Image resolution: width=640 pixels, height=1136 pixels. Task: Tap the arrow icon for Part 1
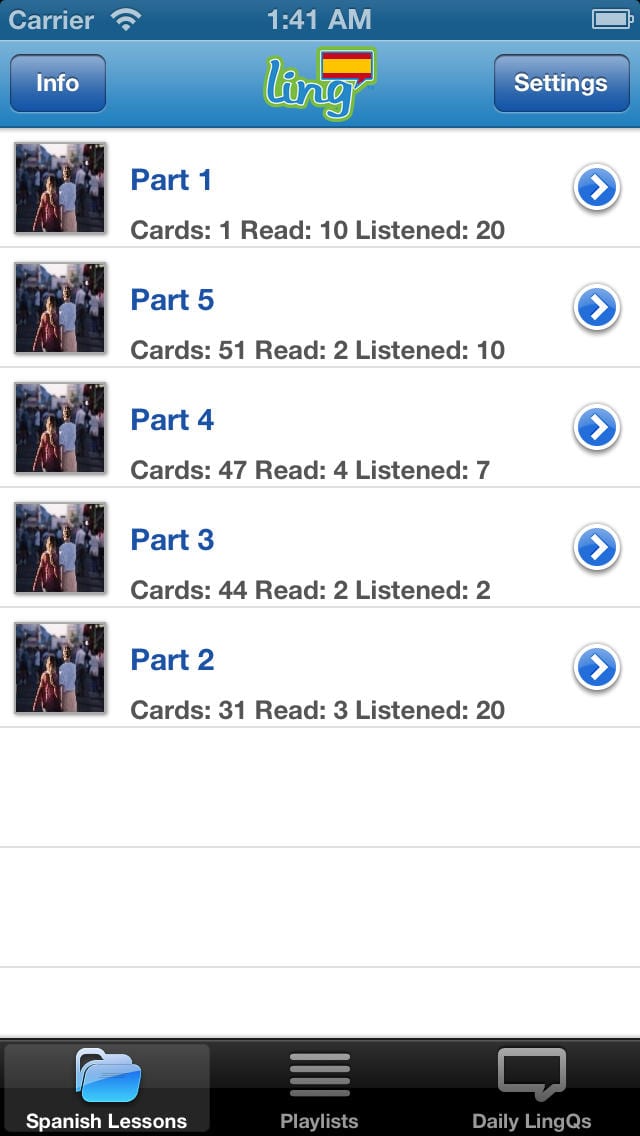tap(597, 188)
